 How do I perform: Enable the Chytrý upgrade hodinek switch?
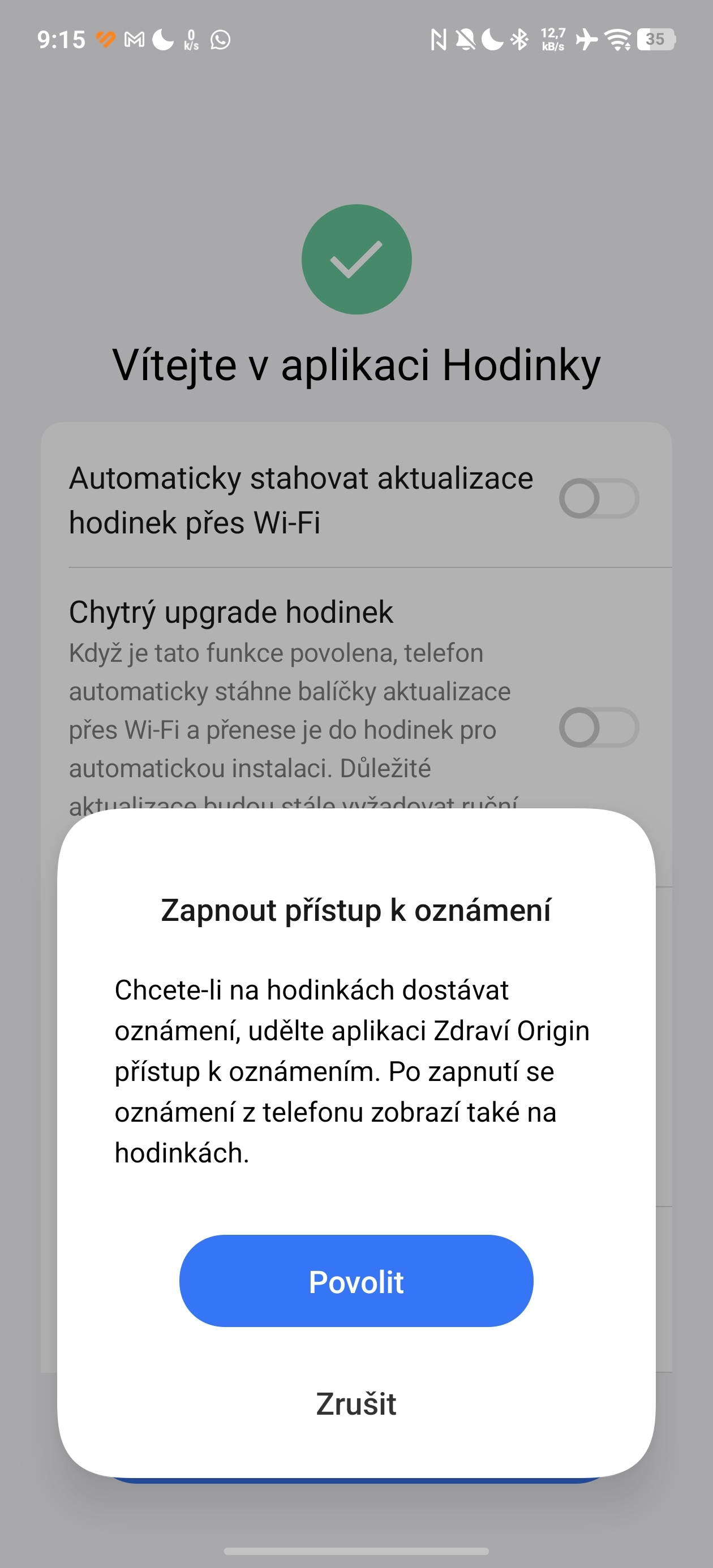point(599,727)
